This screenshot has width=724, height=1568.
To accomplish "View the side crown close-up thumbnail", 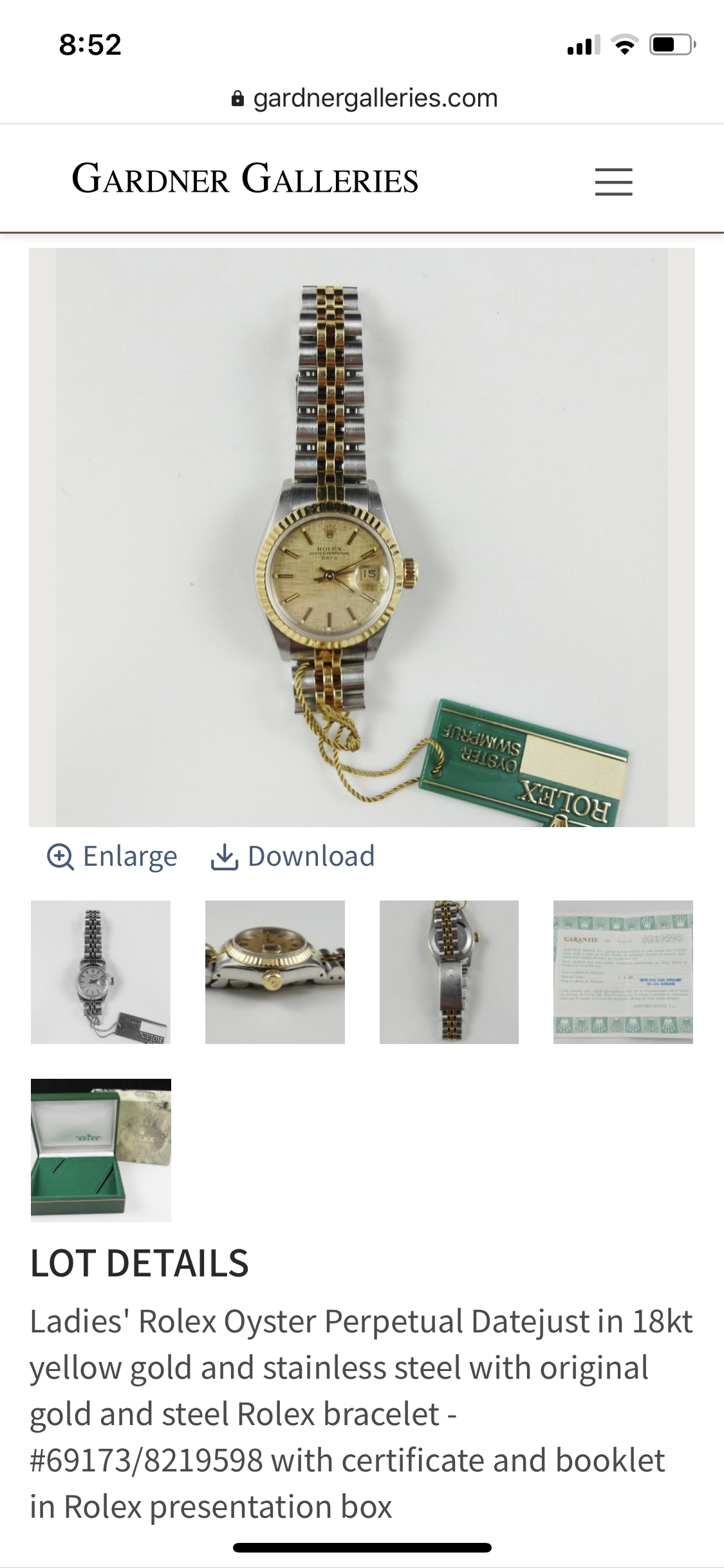I will [275, 972].
